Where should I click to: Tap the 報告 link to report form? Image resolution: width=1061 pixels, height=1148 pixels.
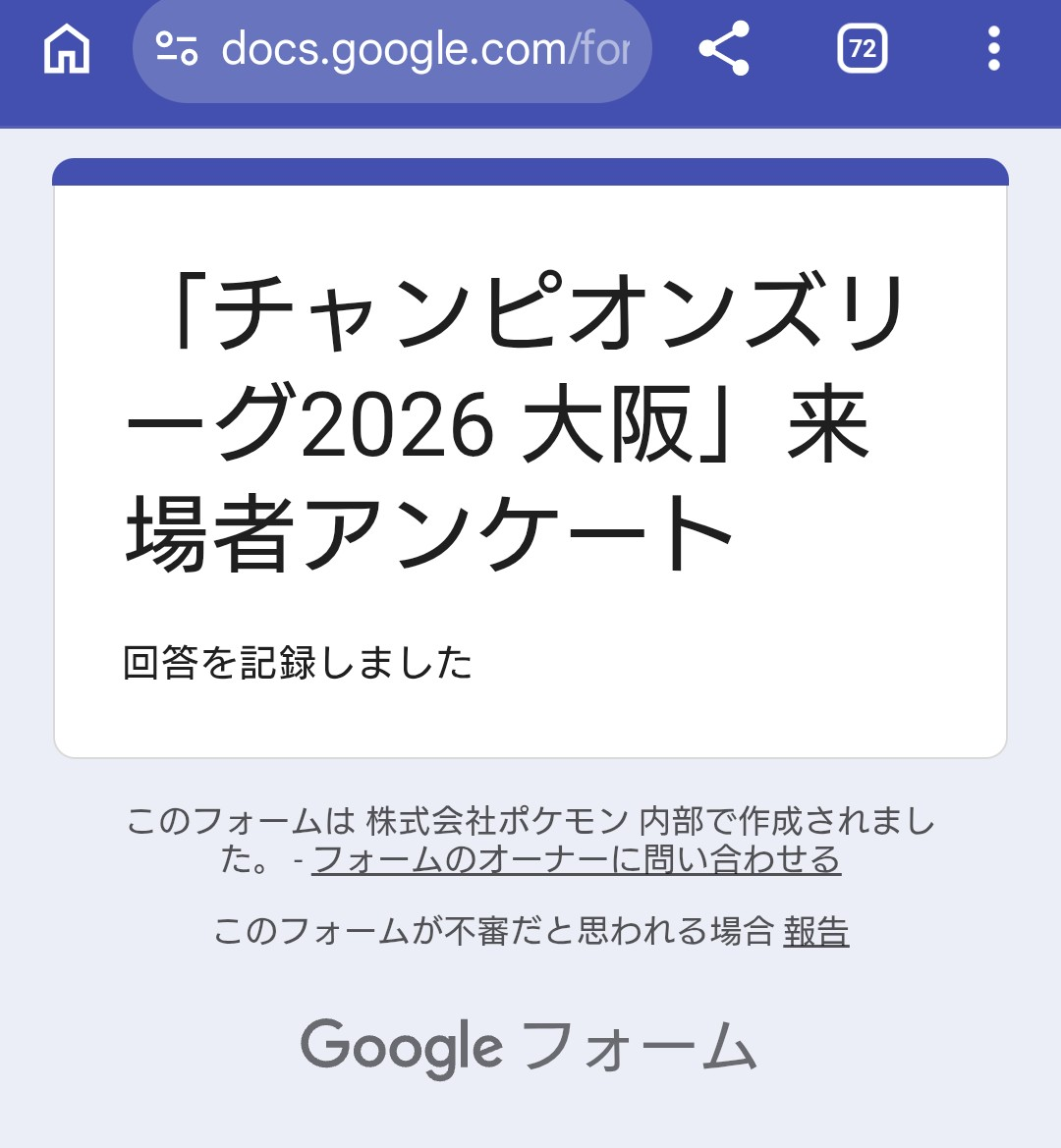(x=815, y=931)
